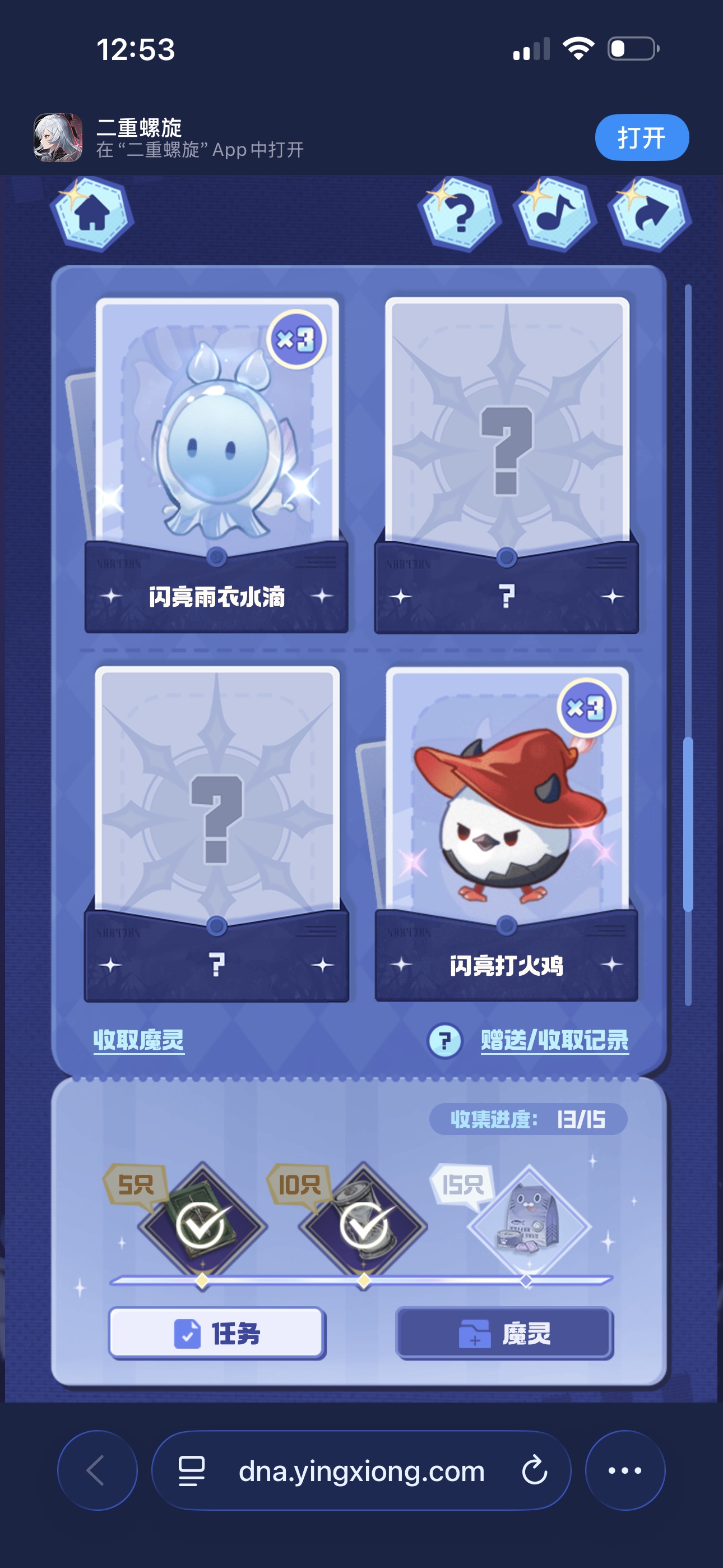Open the help question mark icon
723x1568 pixels.
click(x=460, y=214)
